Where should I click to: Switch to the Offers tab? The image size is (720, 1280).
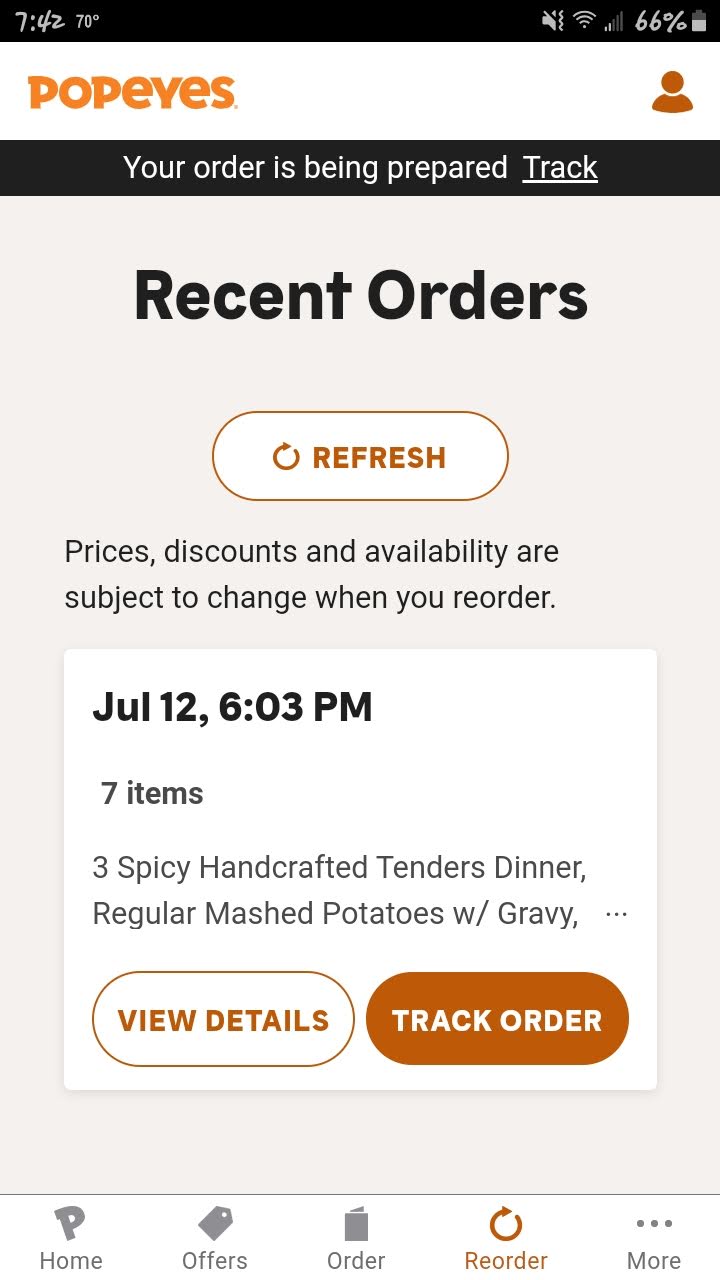(x=215, y=1238)
